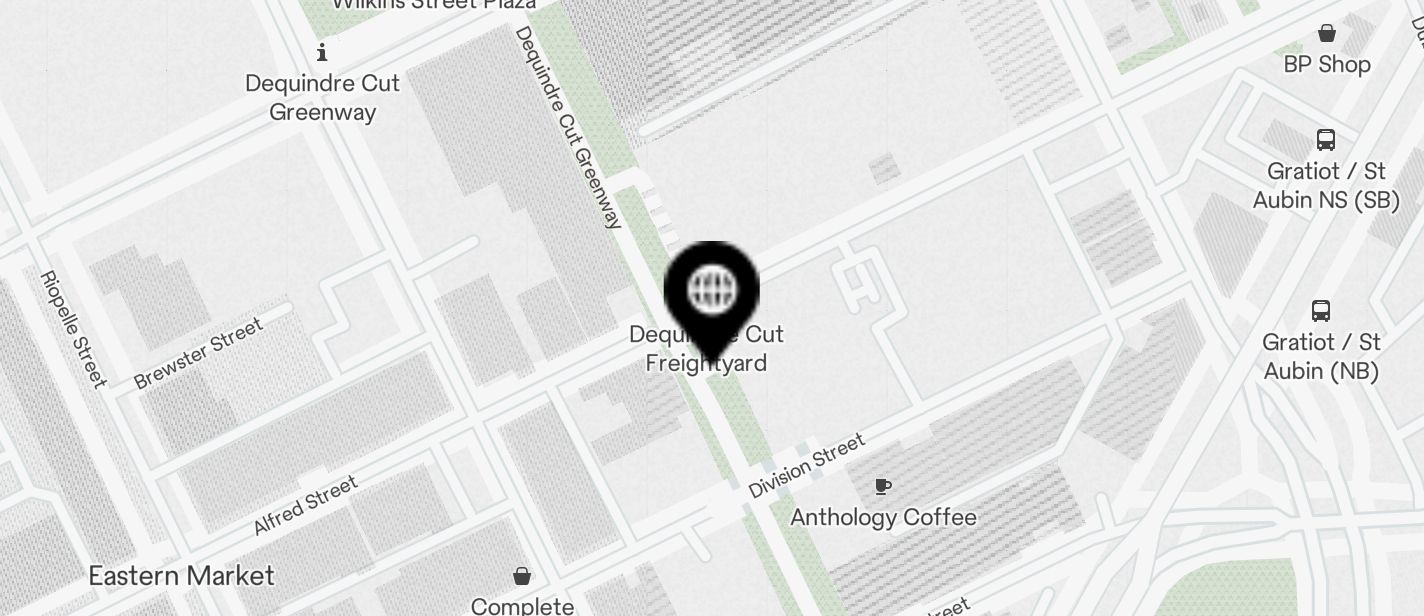The image size is (1424, 616).
Task: Tap the Dequindre Cut Freightyard location pin
Action: 712,291
